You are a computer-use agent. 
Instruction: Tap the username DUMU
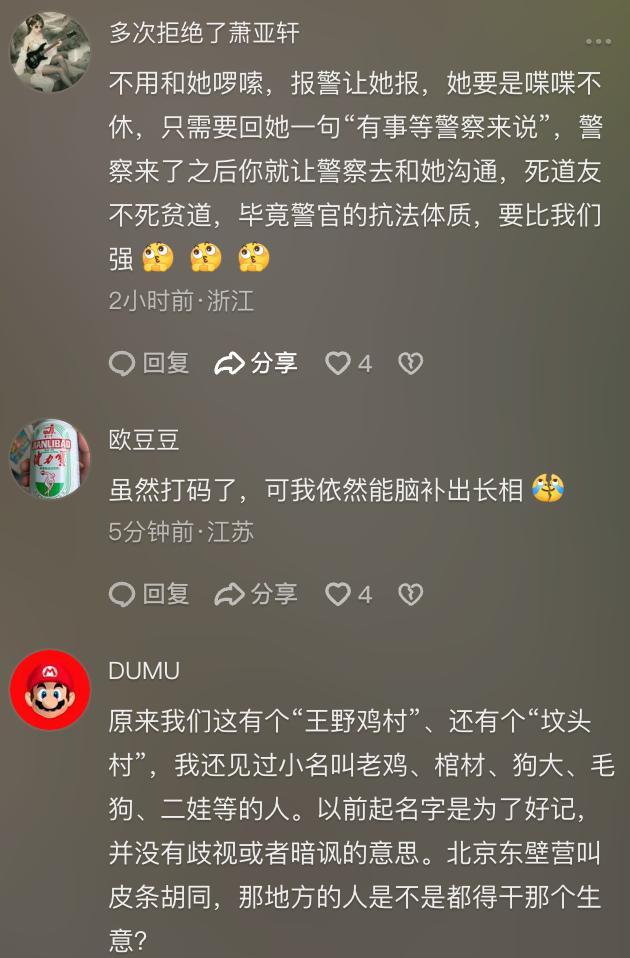pos(144,671)
